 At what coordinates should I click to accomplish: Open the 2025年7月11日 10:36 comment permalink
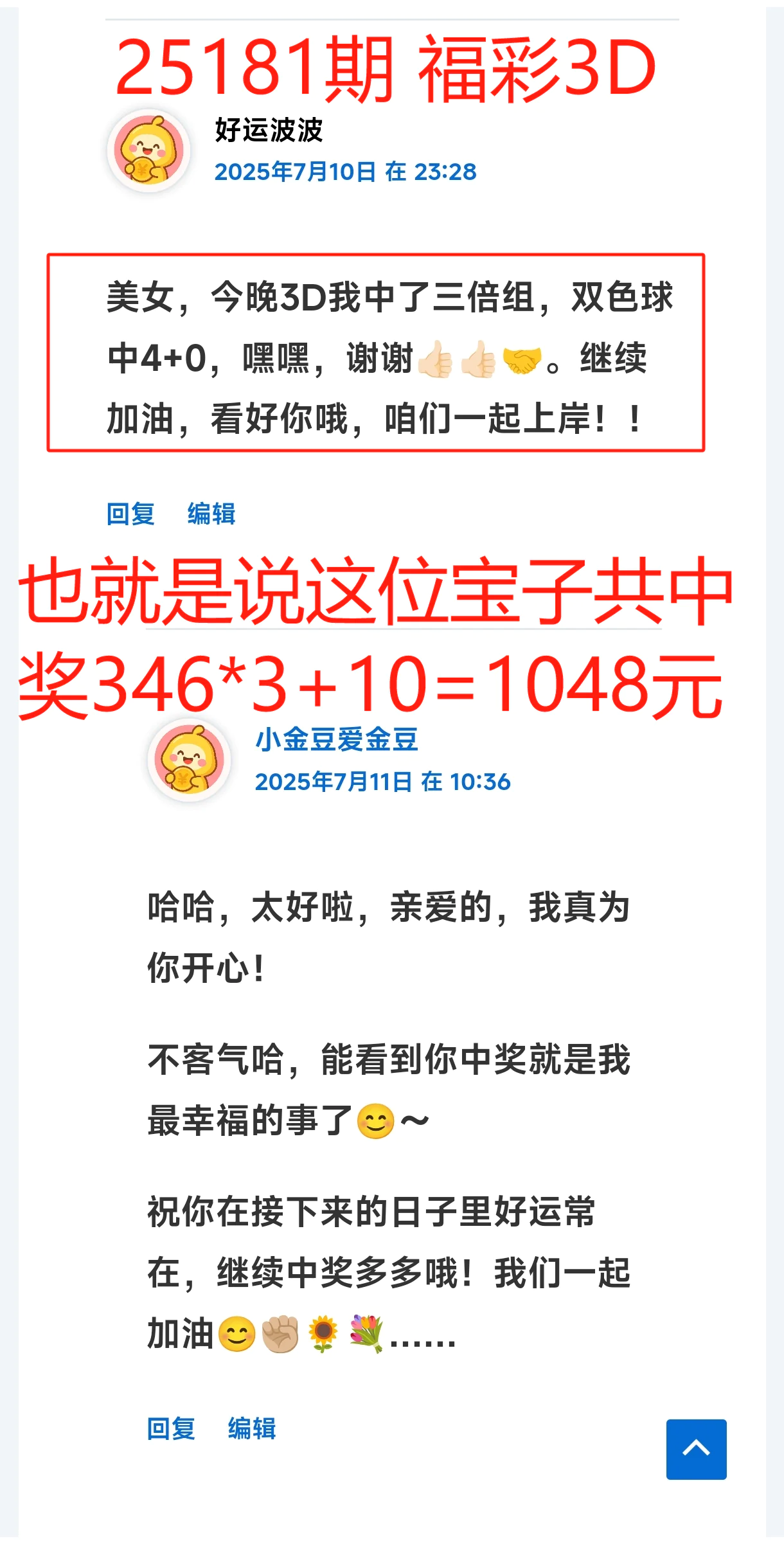click(382, 782)
